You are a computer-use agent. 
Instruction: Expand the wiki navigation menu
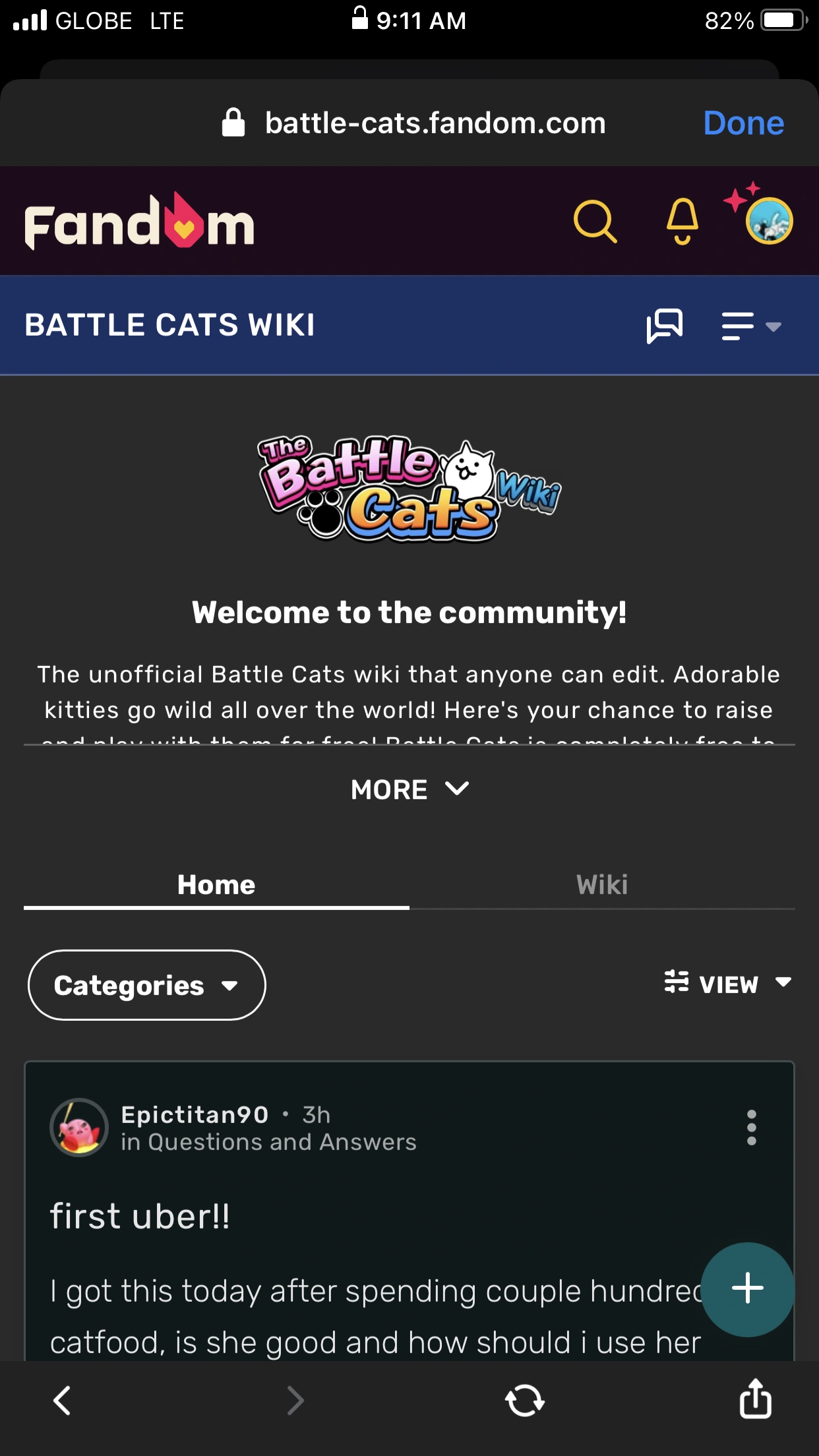[x=750, y=326]
